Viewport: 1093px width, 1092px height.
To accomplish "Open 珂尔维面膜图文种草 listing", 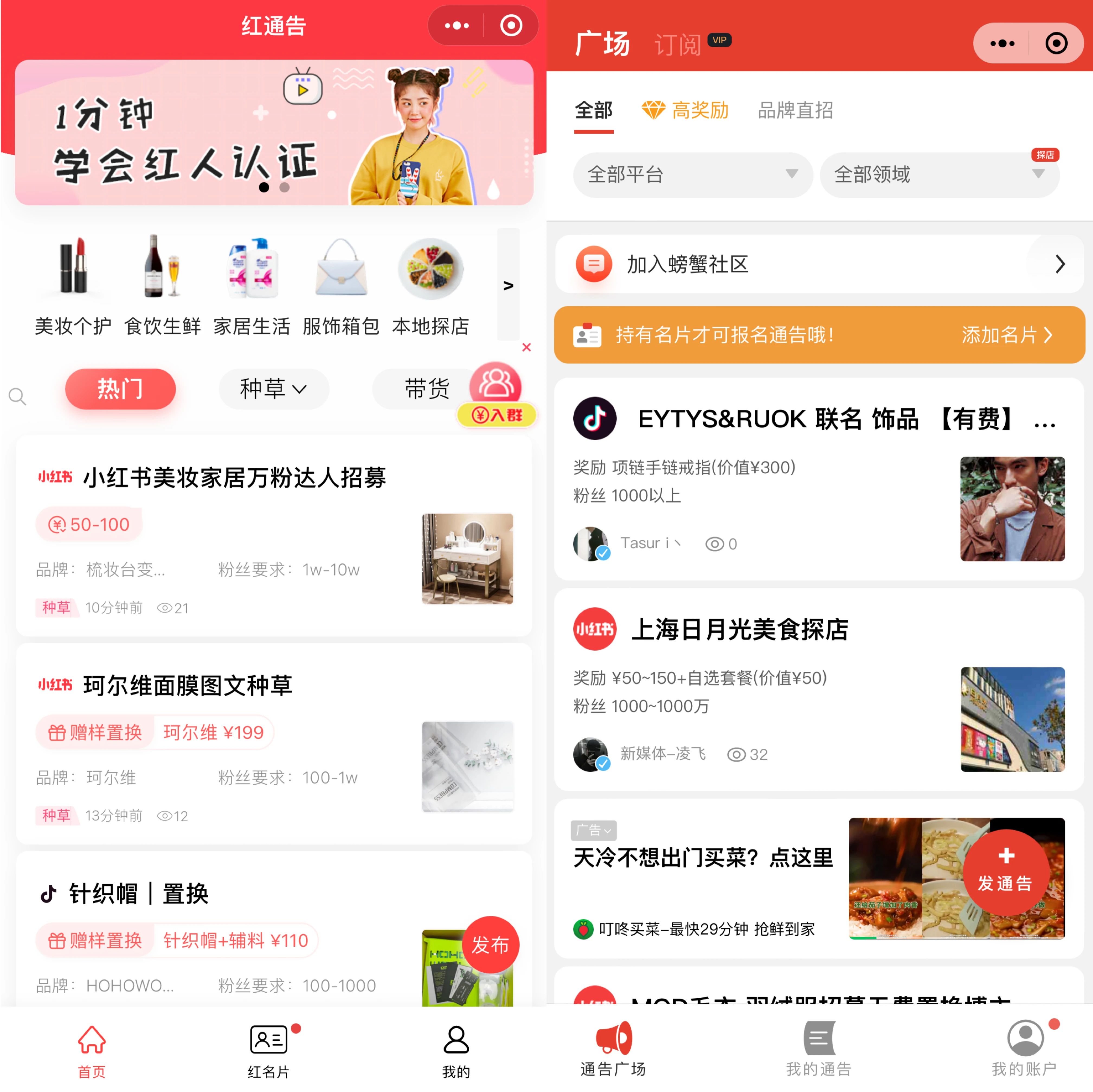I will [x=188, y=685].
